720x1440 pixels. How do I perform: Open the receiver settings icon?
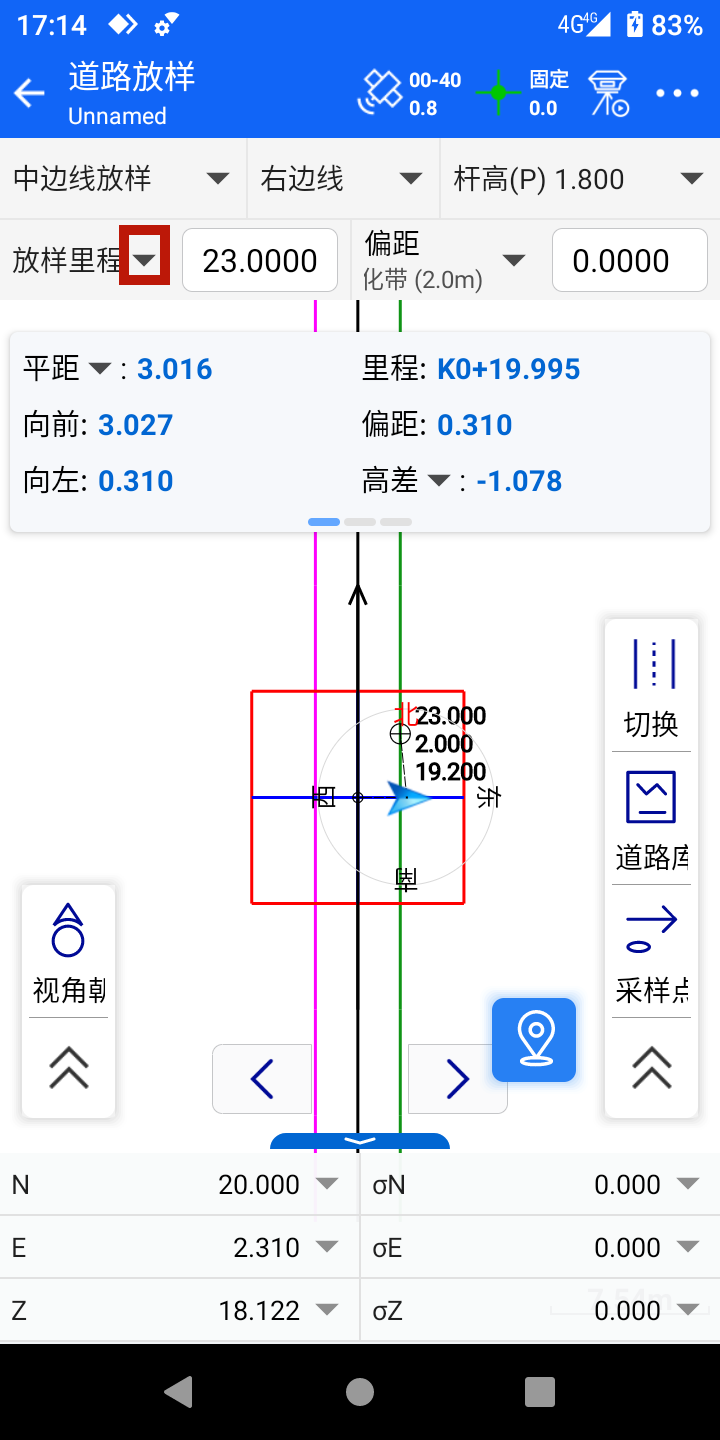click(x=608, y=94)
